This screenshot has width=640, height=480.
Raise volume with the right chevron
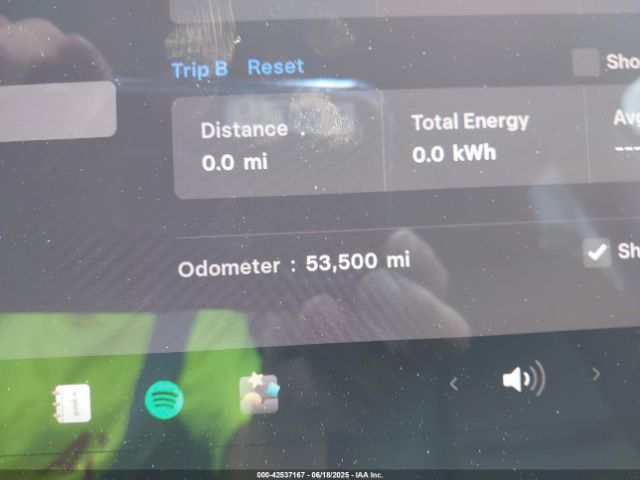click(x=596, y=374)
